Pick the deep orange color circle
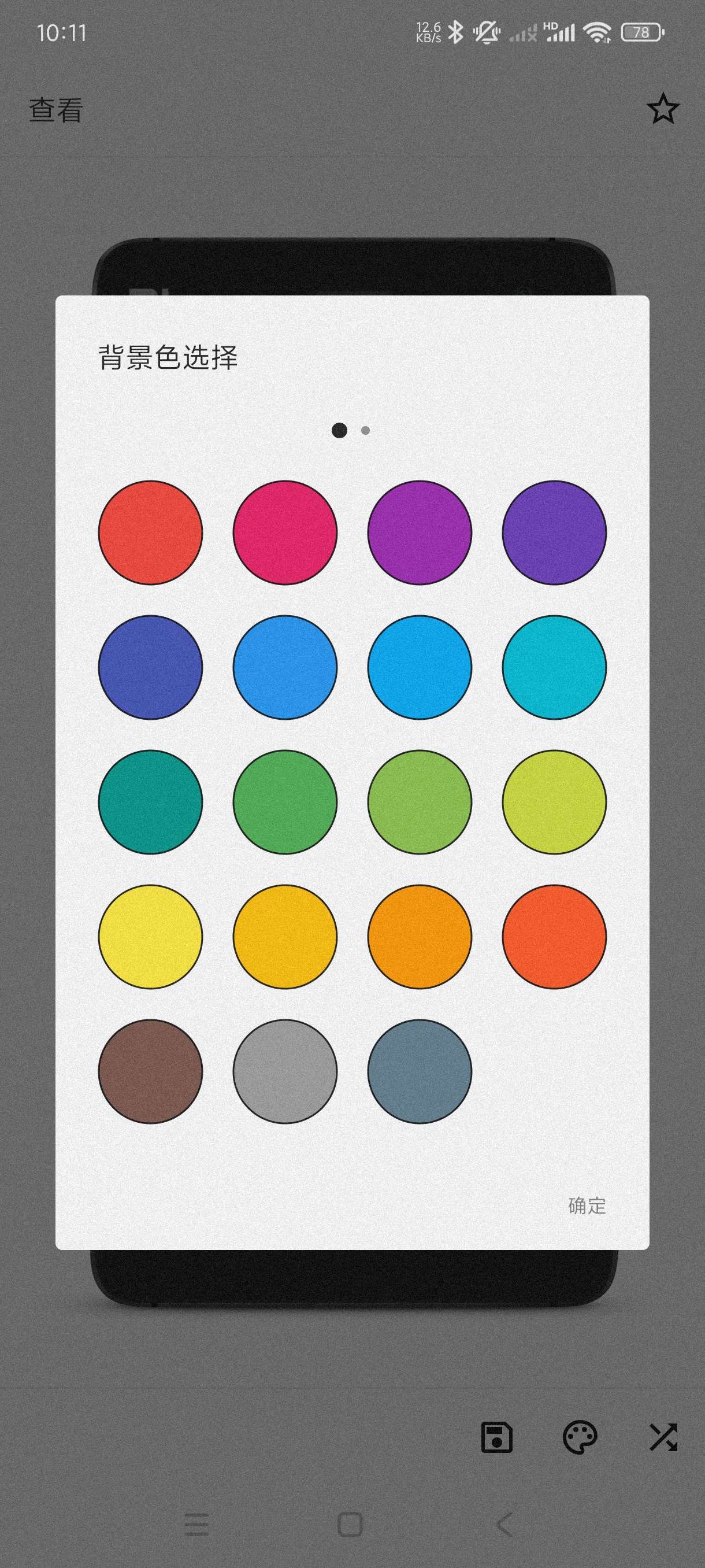The width and height of the screenshot is (705, 1568). [554, 936]
